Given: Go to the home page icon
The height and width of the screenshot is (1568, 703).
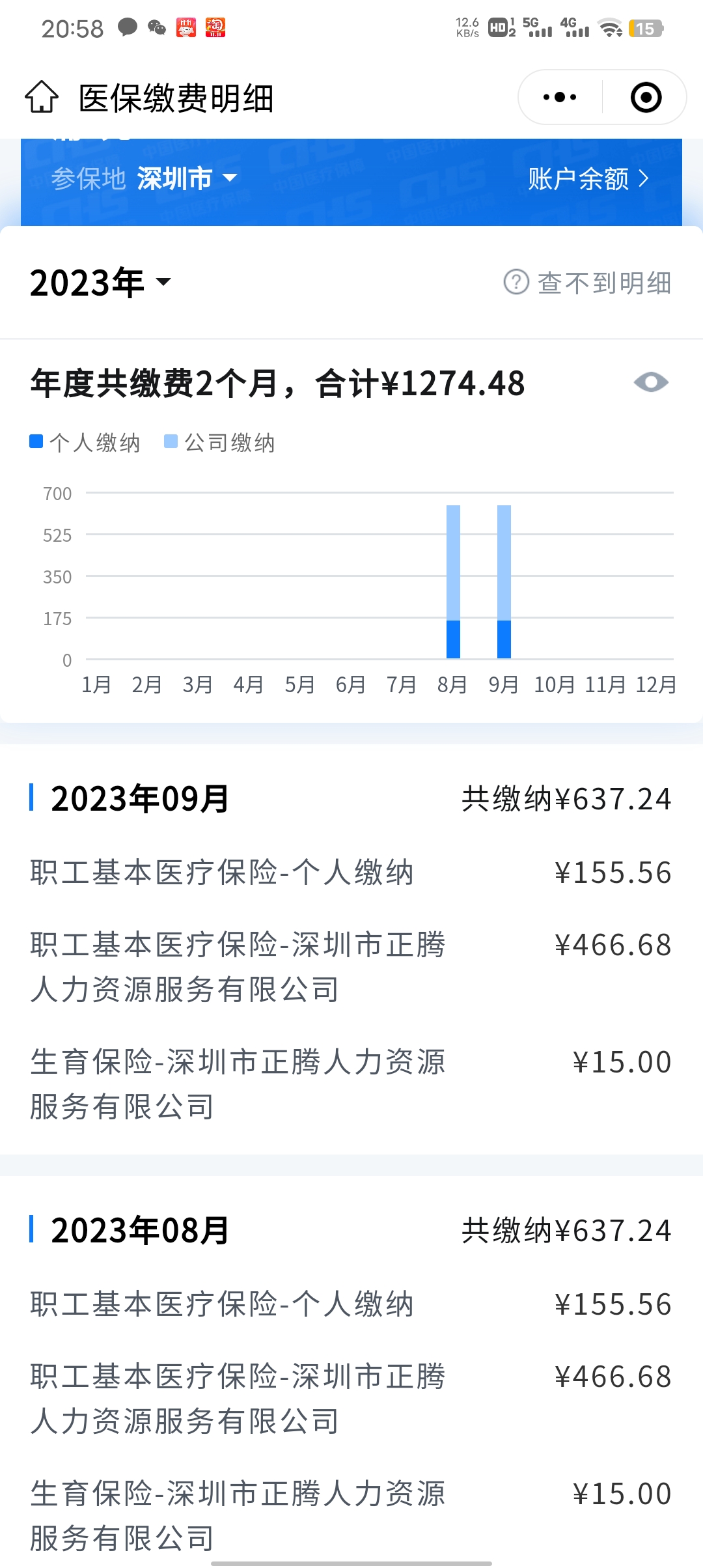Looking at the screenshot, I should [x=42, y=97].
